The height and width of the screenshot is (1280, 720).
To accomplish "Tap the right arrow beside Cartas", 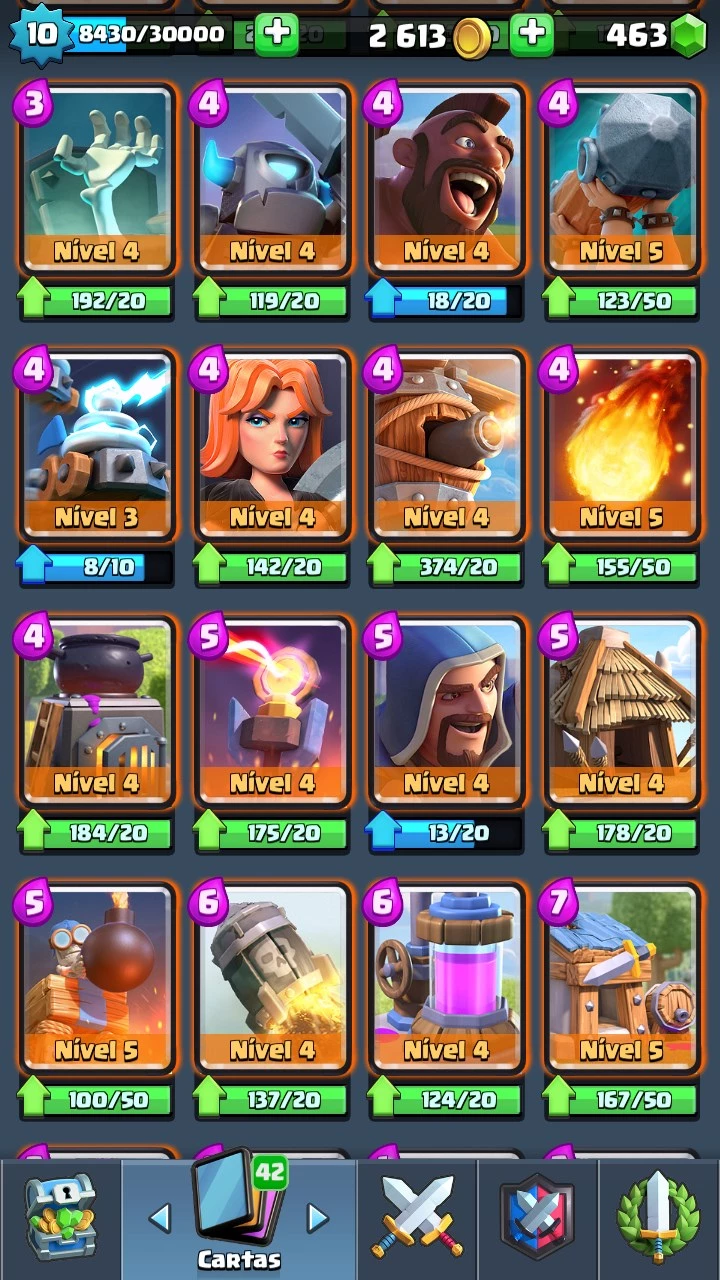I will (317, 1217).
